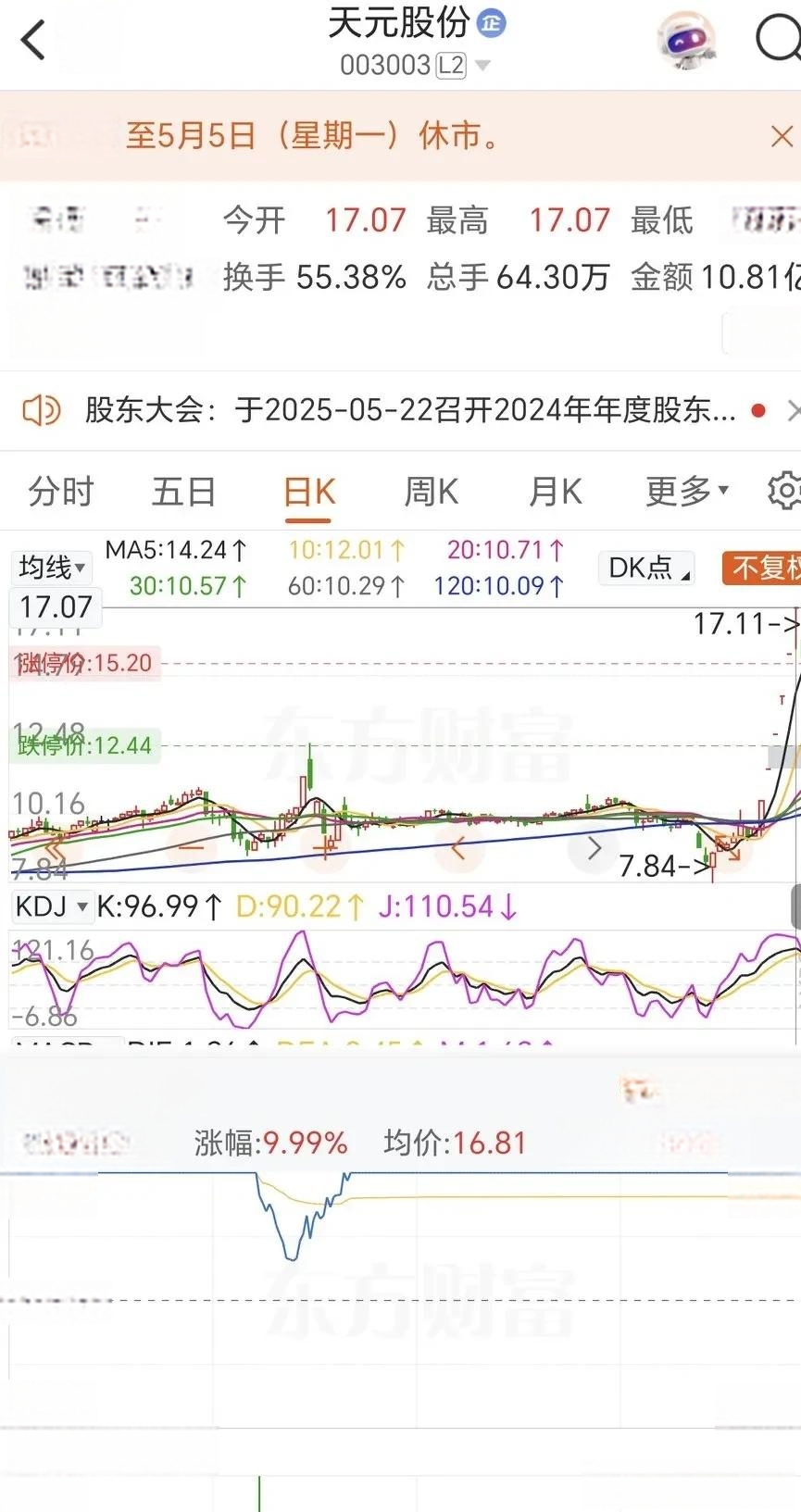This screenshot has width=801, height=1512.
Task: Dismiss the market closed notice banner
Action: (781, 137)
